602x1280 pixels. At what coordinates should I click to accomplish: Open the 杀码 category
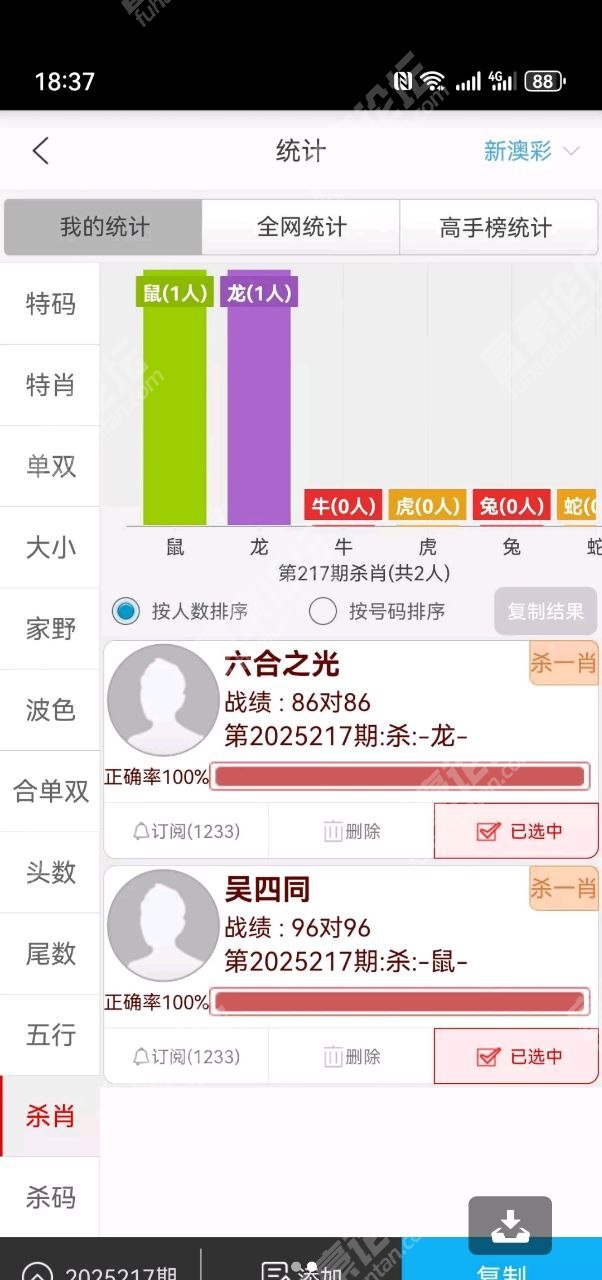point(50,1197)
